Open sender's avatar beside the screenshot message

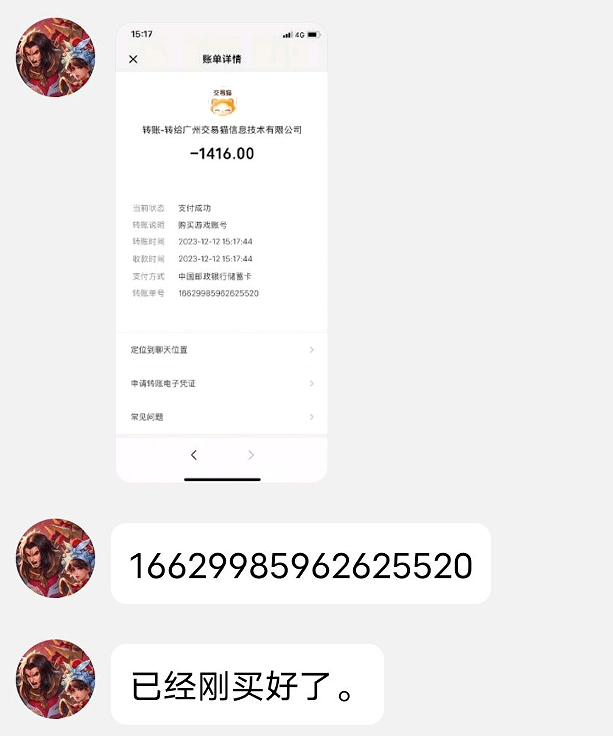coord(55,57)
